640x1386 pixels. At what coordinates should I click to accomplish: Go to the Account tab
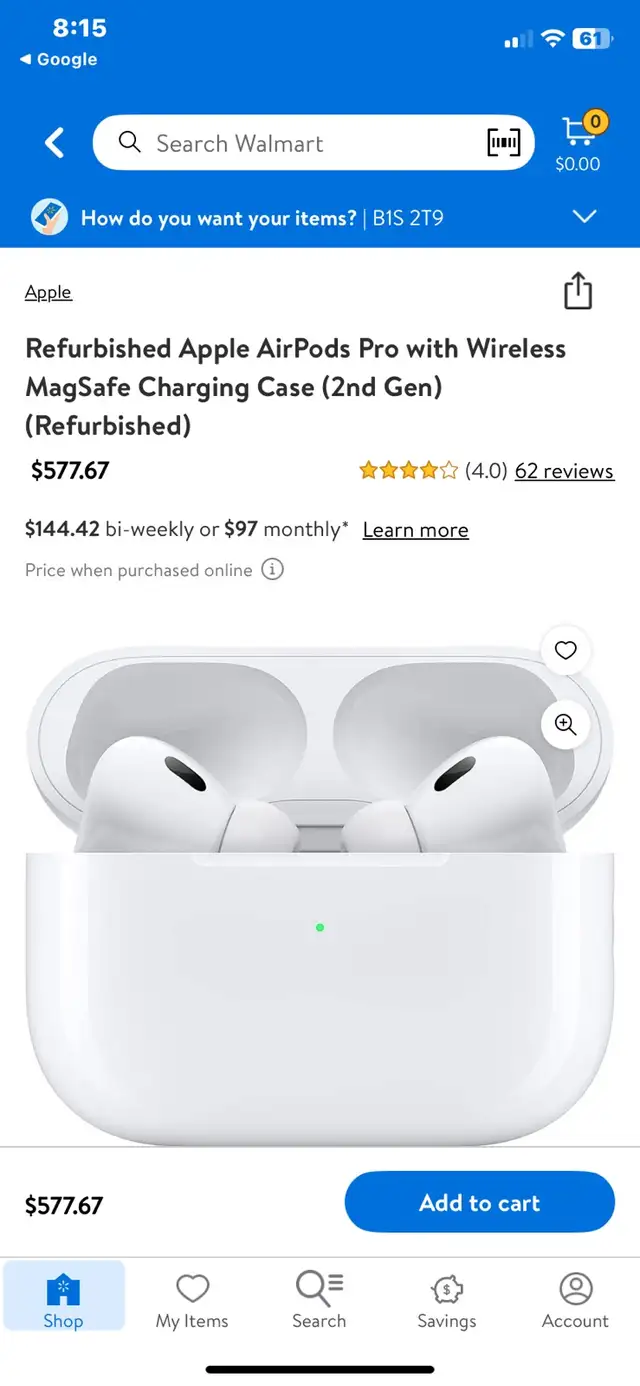[x=575, y=1300]
